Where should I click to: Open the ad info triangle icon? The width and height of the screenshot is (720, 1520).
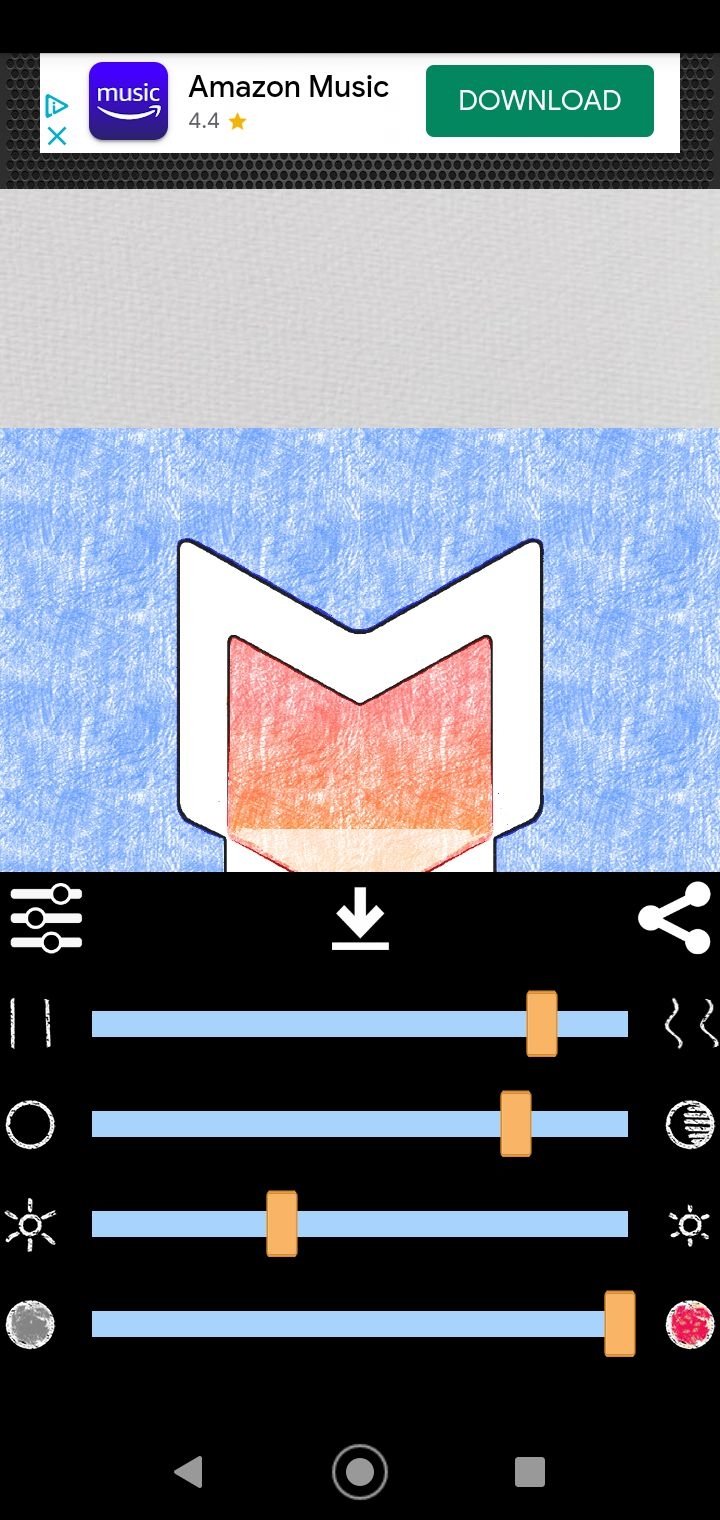[x=57, y=106]
